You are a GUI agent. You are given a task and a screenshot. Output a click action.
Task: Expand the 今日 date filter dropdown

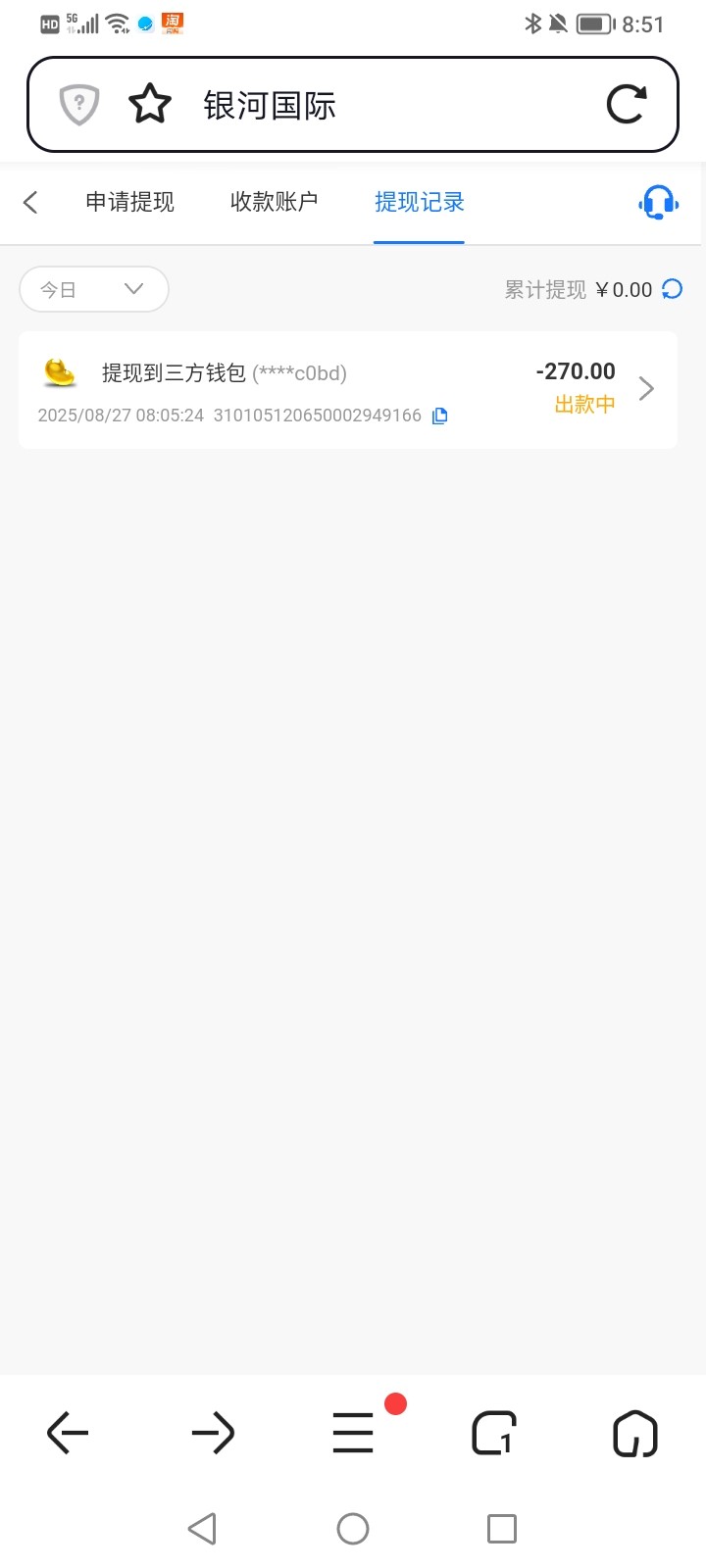tap(94, 289)
